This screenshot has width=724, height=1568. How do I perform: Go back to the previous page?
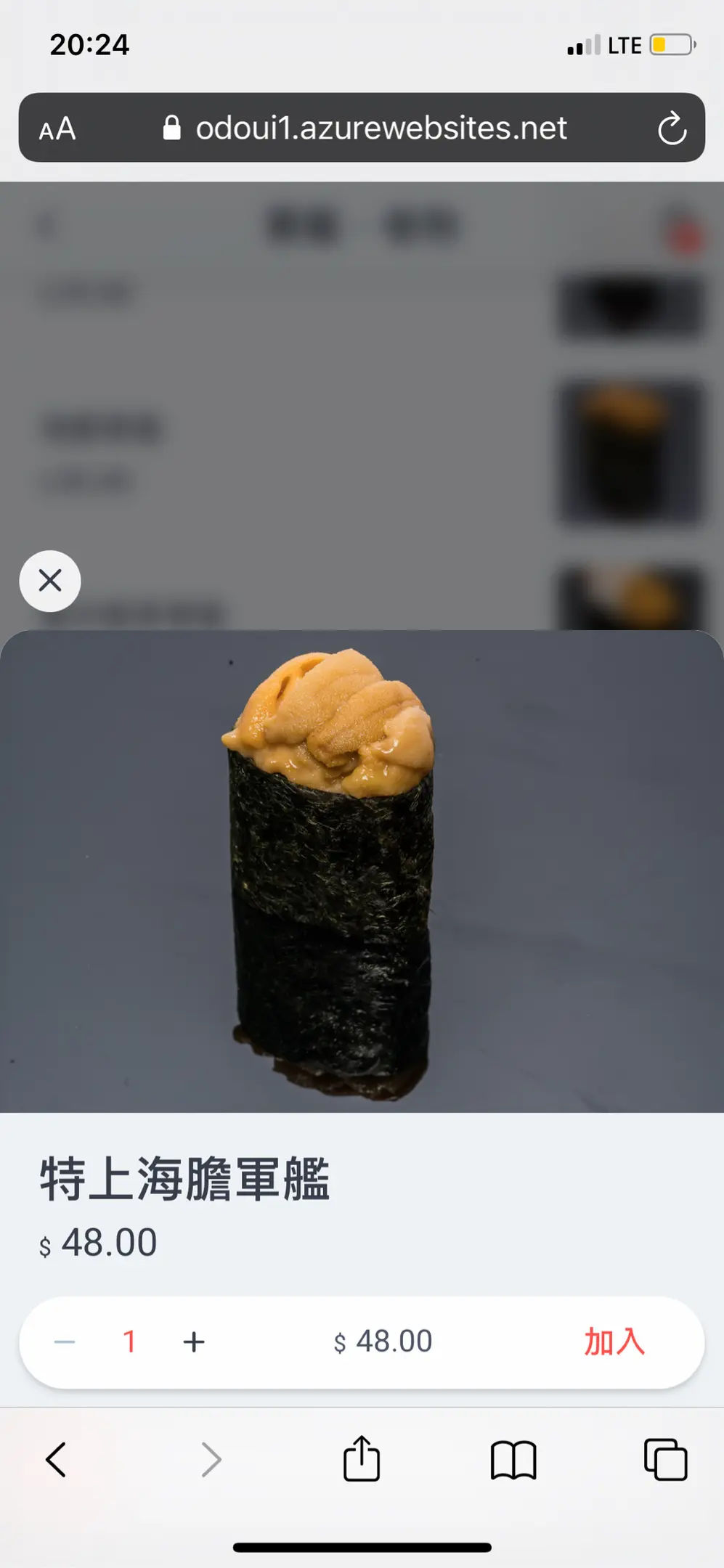pyautogui.click(x=56, y=1459)
